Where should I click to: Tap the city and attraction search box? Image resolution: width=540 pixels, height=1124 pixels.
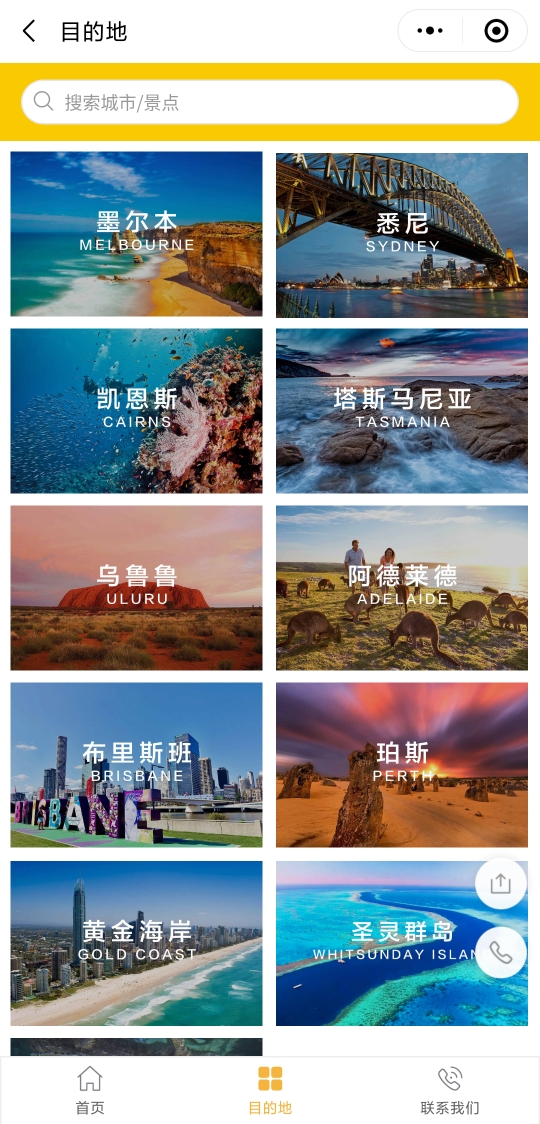(270, 102)
